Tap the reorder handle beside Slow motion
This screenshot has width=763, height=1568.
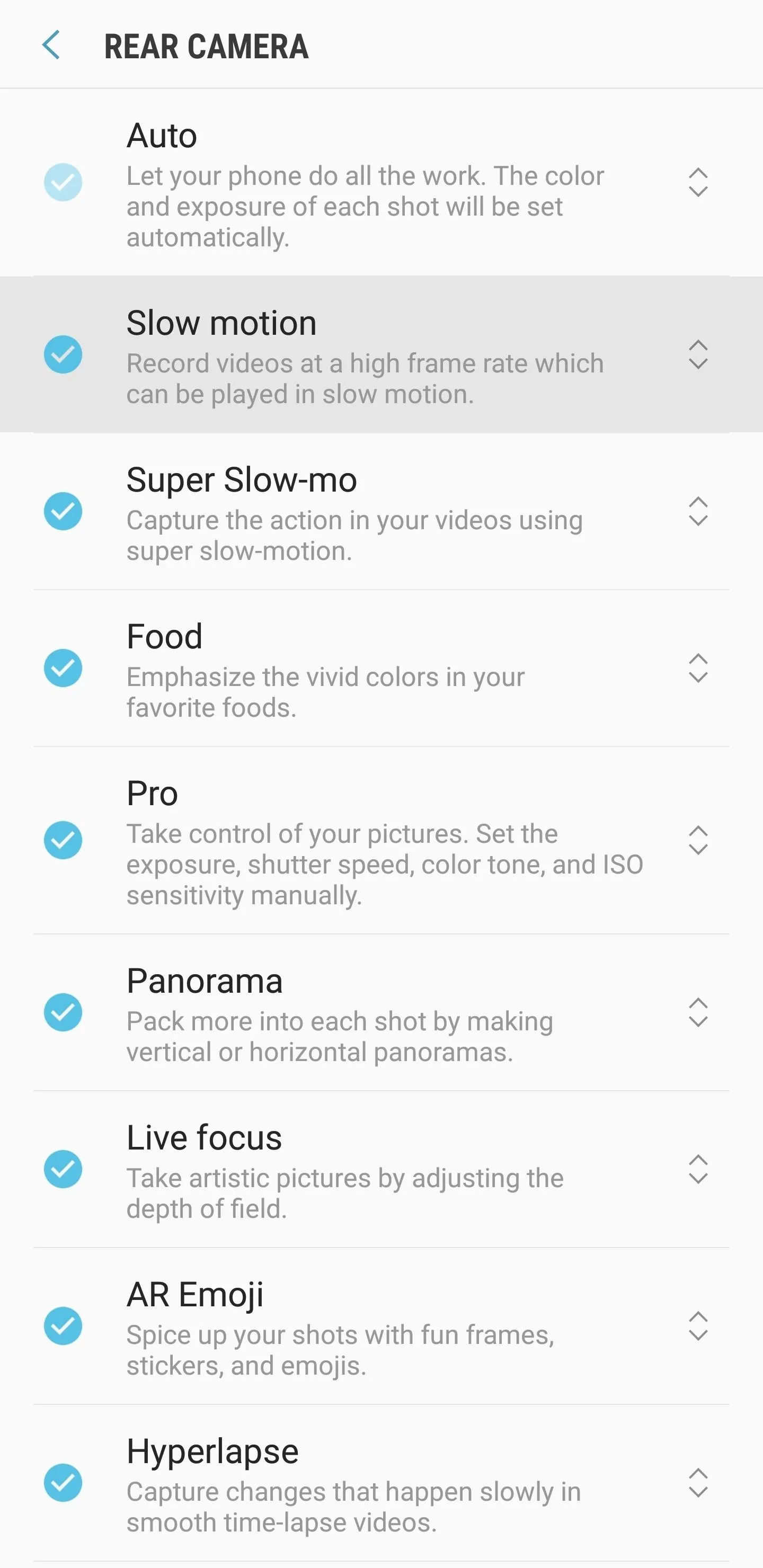coord(698,355)
